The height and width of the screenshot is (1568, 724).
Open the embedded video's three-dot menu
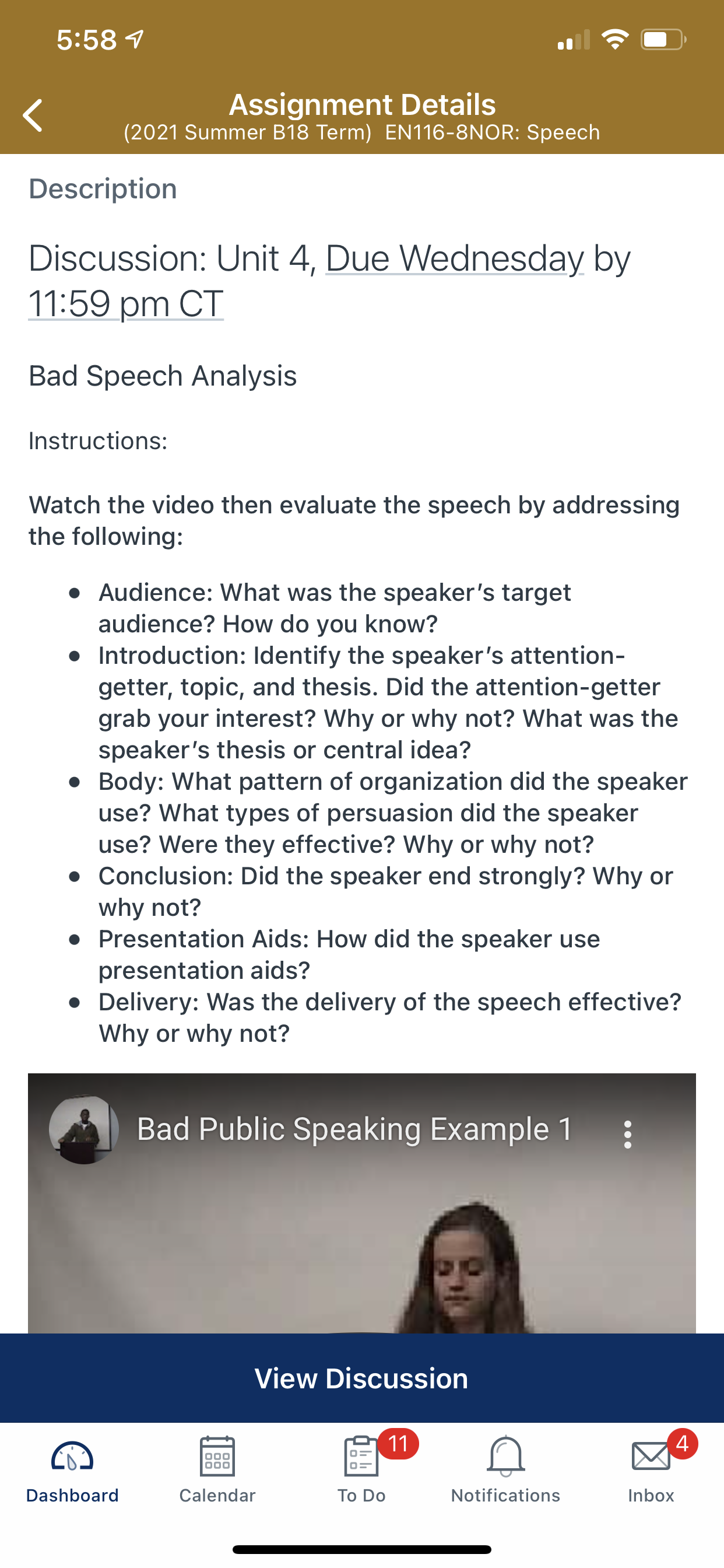click(627, 1135)
